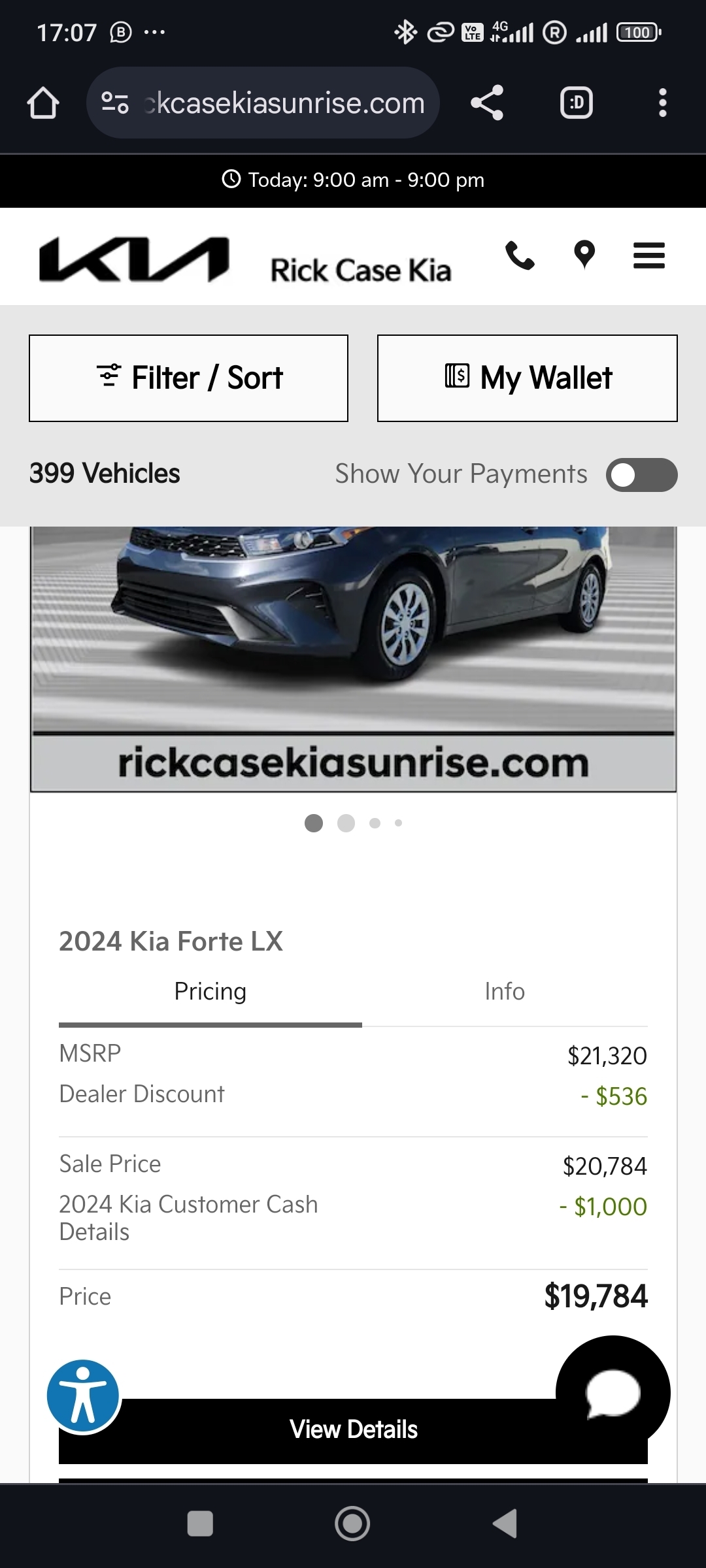Open the browser overflow menu

pos(662,103)
